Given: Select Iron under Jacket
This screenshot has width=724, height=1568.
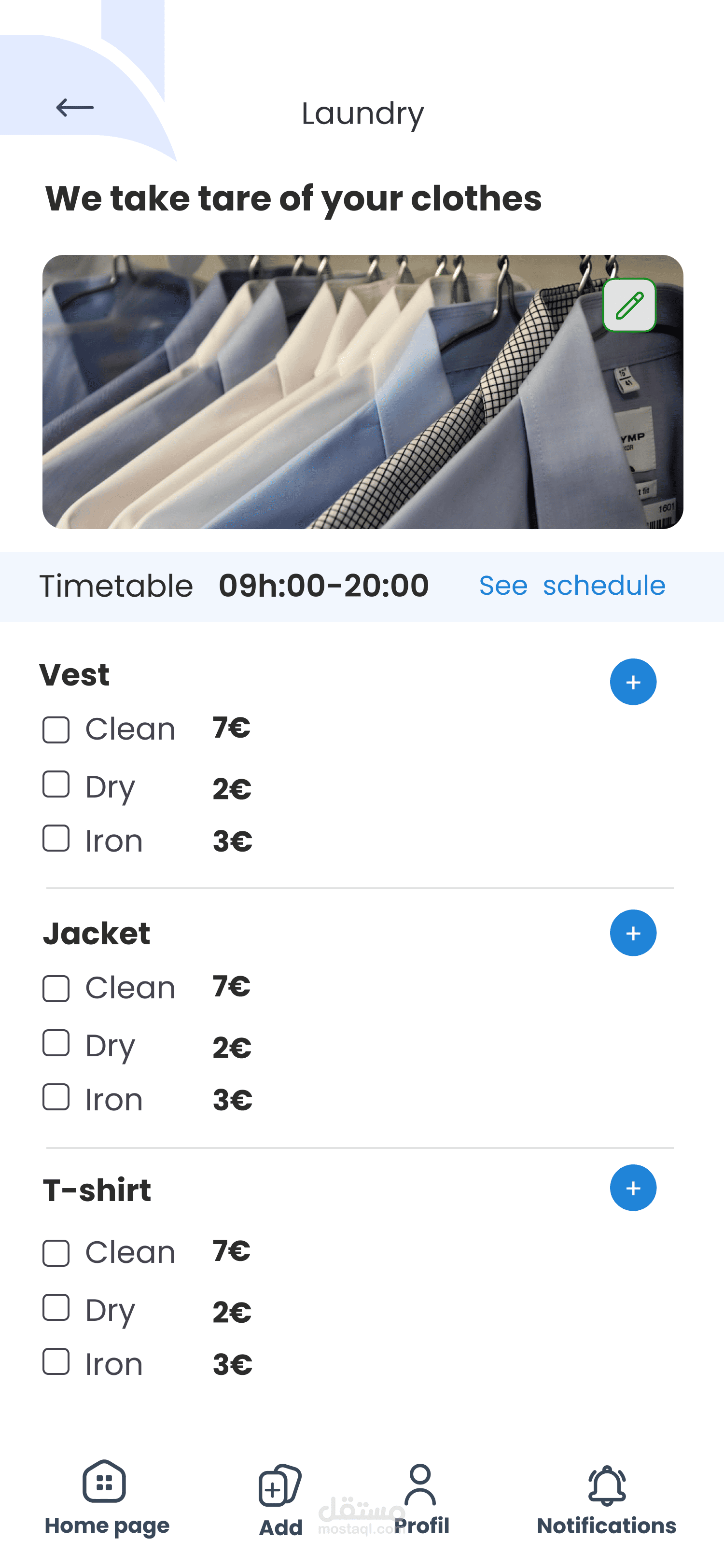Looking at the screenshot, I should [x=56, y=1097].
